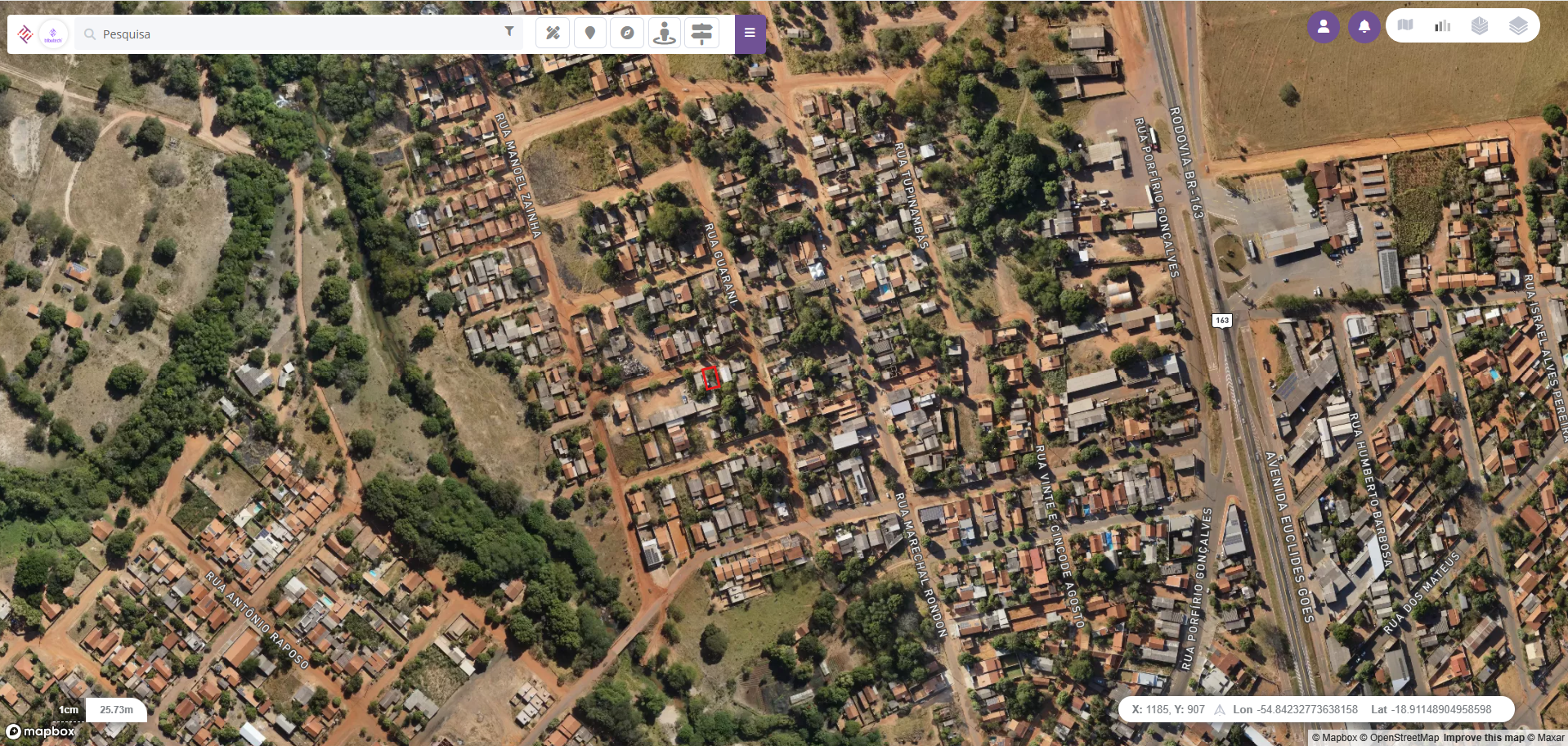This screenshot has width=1568, height=746.
Task: Activate the street view person tool
Action: coord(665,34)
